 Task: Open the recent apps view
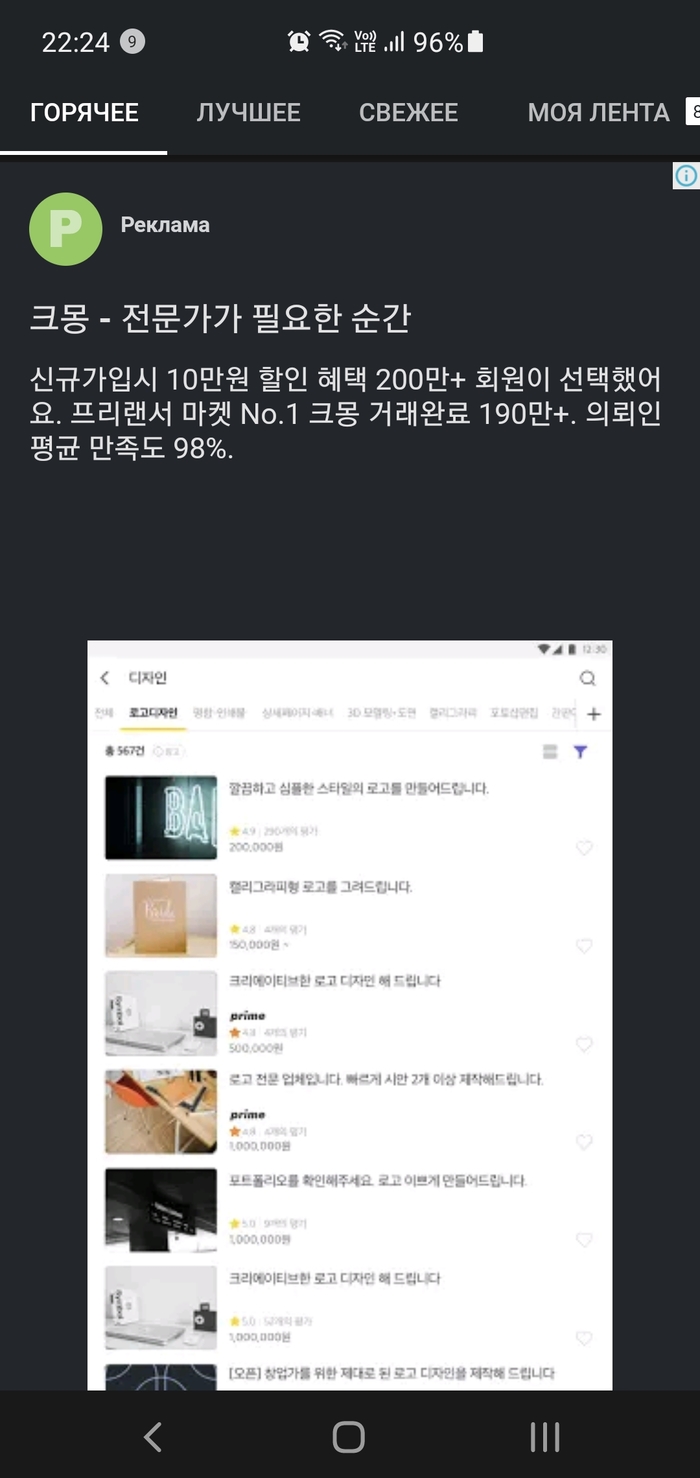pos(544,1437)
